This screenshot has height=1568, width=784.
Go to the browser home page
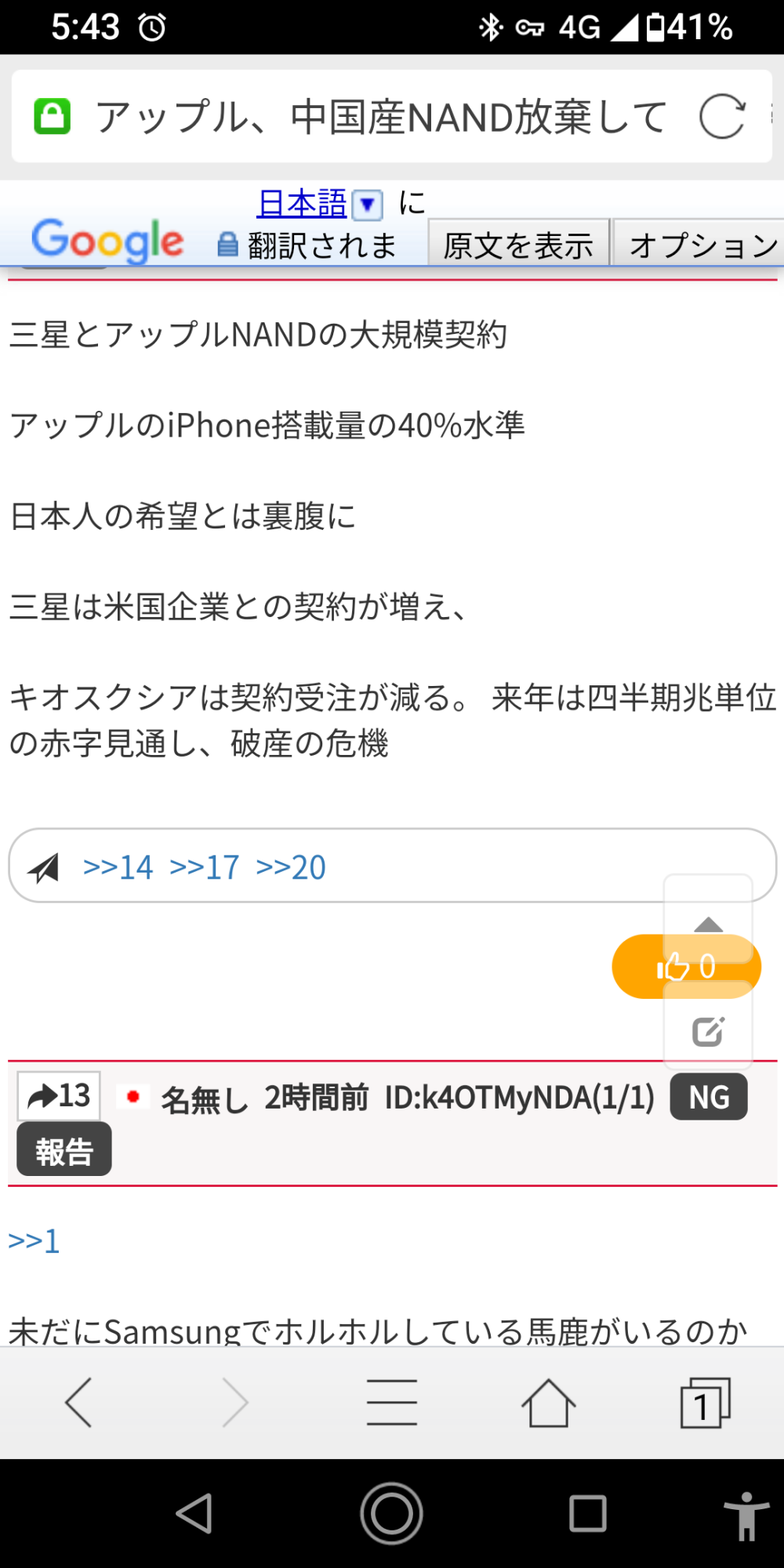click(x=548, y=1403)
